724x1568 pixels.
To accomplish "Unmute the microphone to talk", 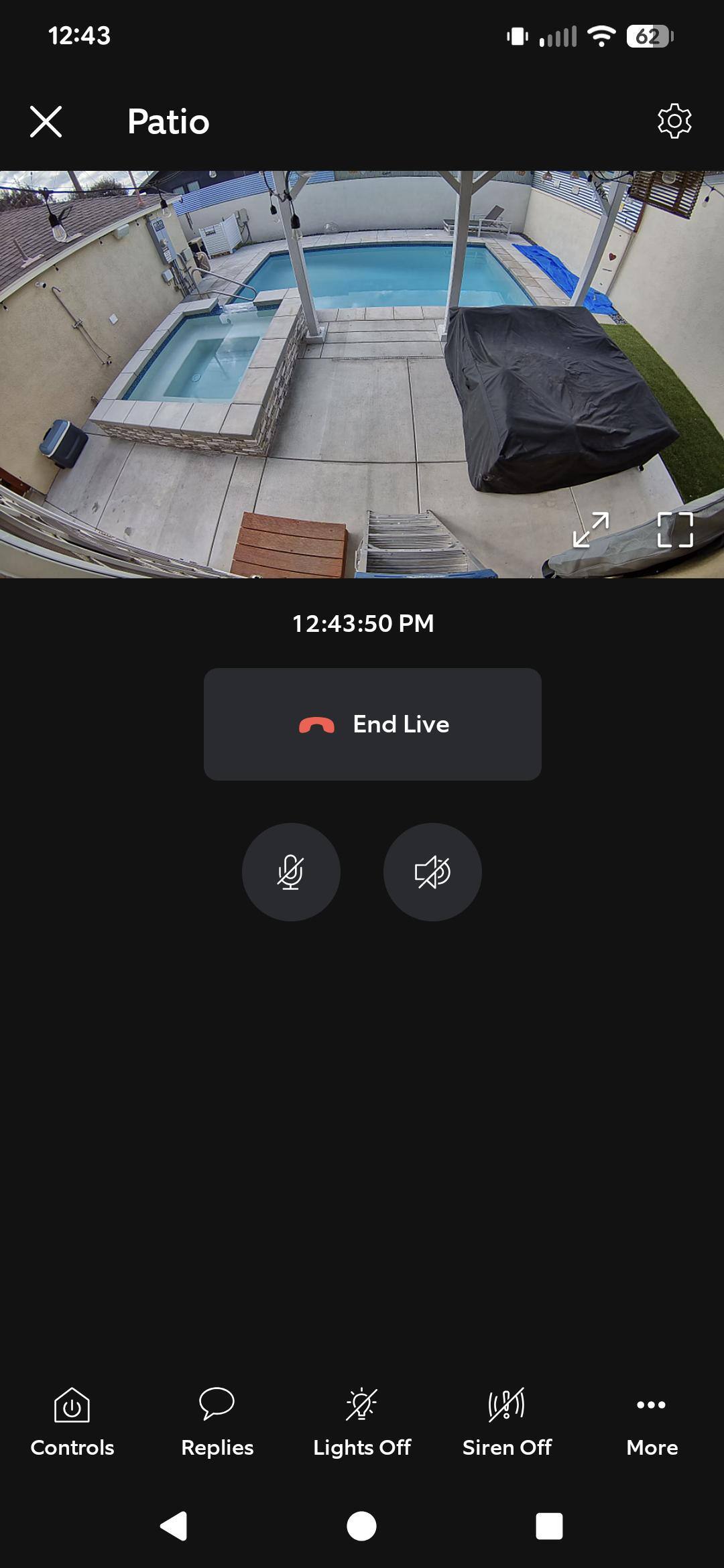I will click(291, 872).
